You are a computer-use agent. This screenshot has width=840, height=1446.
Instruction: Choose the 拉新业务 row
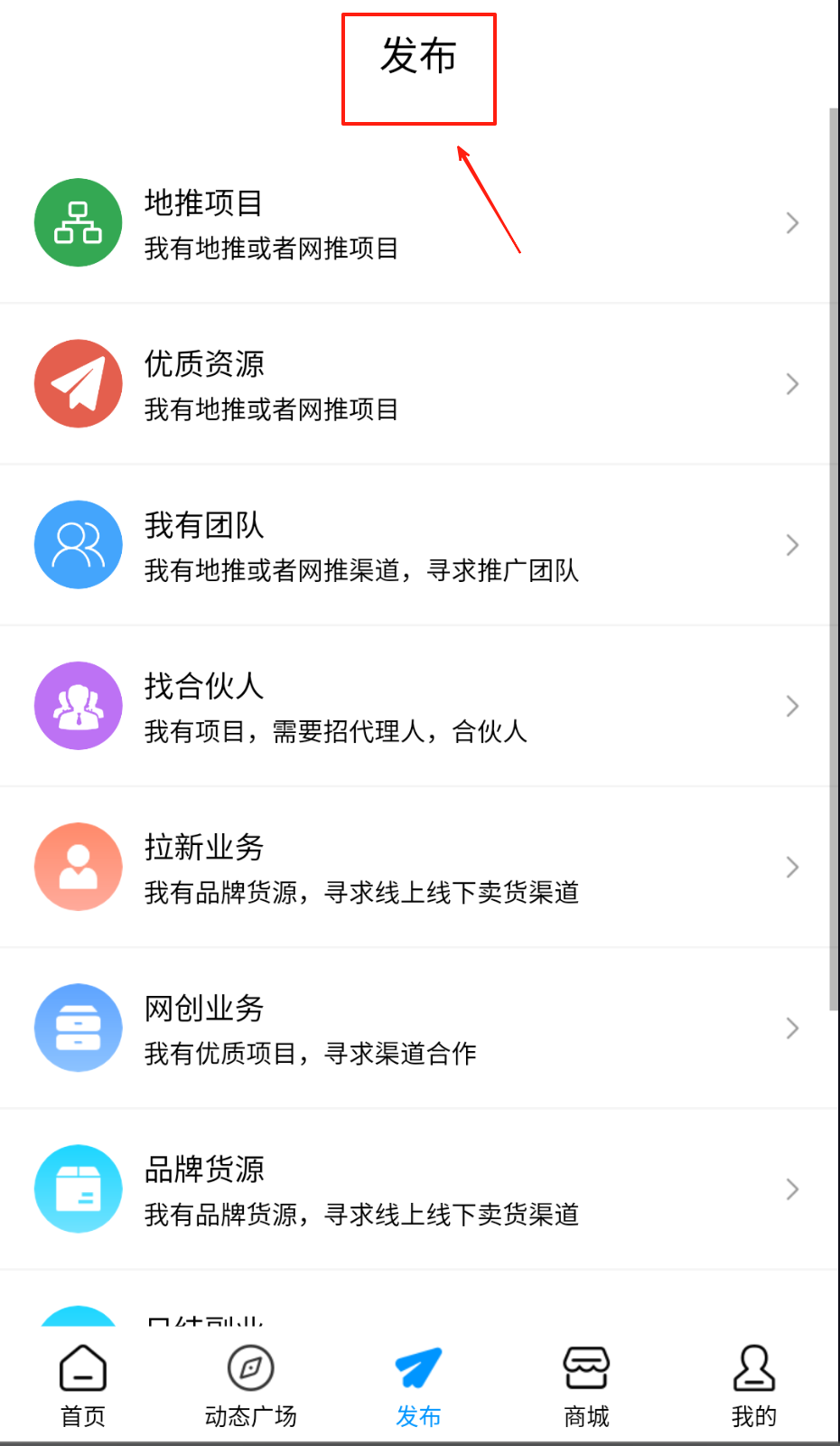[415, 867]
